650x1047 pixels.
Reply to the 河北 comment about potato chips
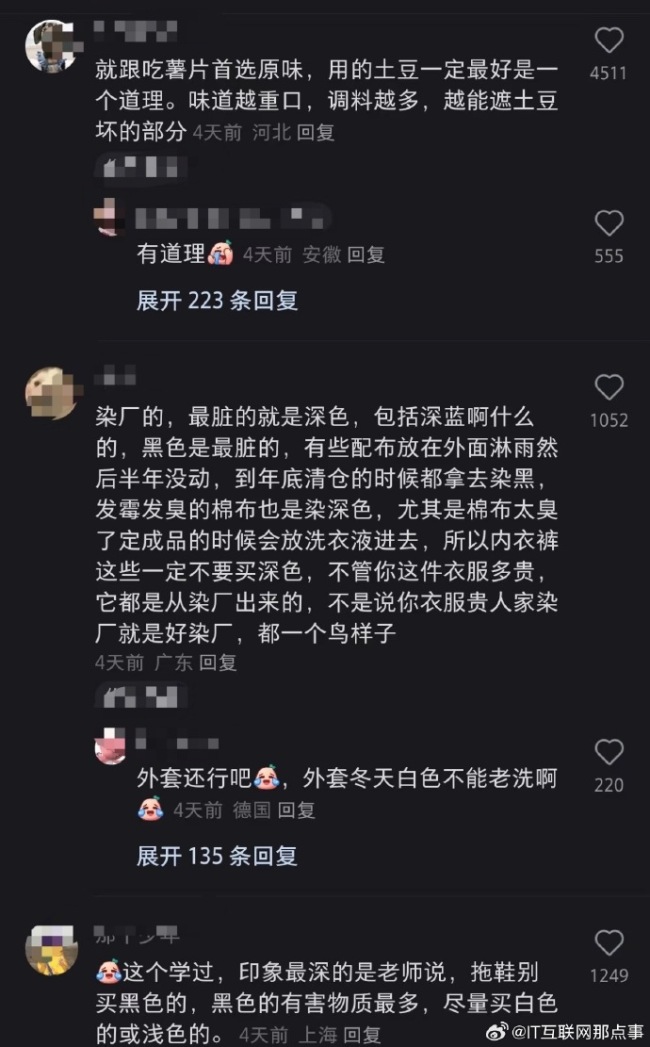pyautogui.click(x=317, y=132)
